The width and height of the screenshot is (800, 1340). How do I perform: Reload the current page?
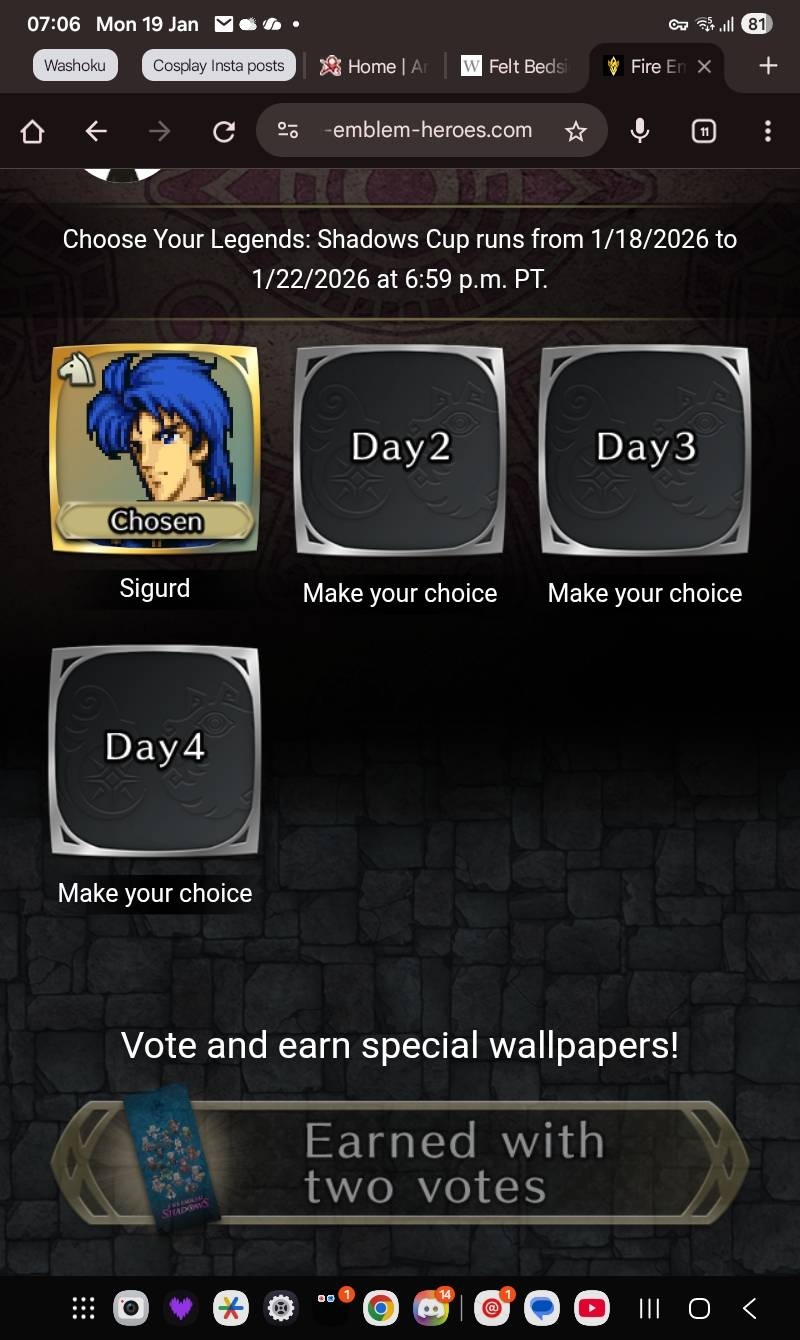[224, 131]
